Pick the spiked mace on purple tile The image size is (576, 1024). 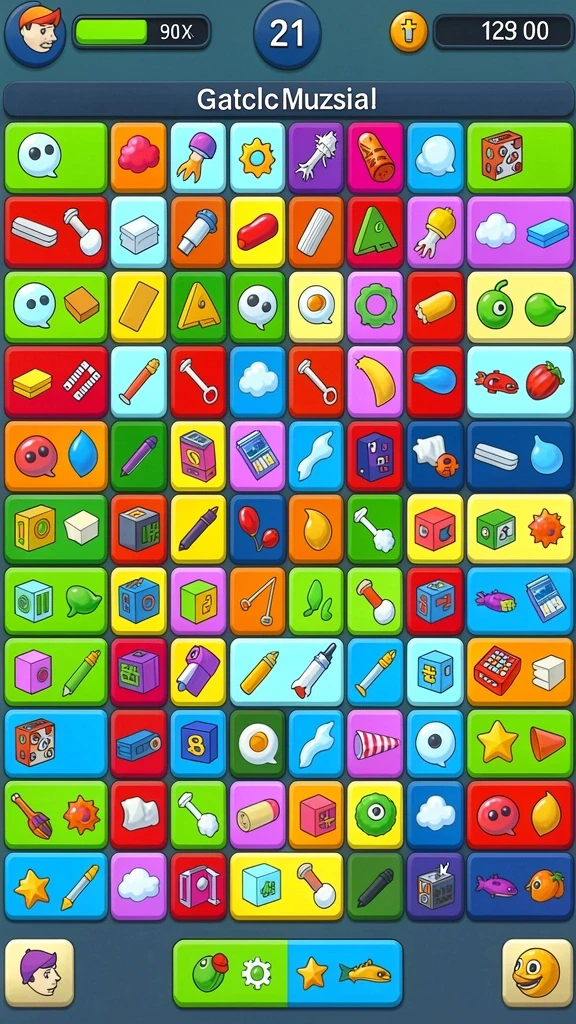click(316, 157)
